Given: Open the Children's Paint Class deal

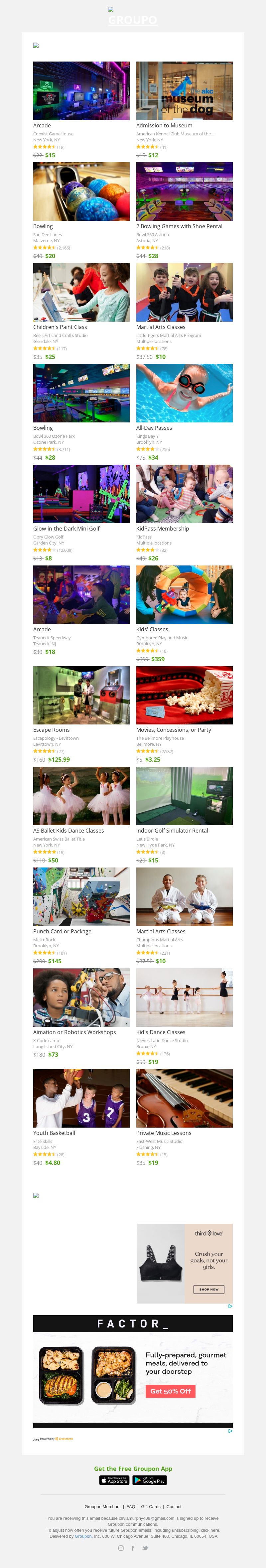Looking at the screenshot, I should point(81,292).
